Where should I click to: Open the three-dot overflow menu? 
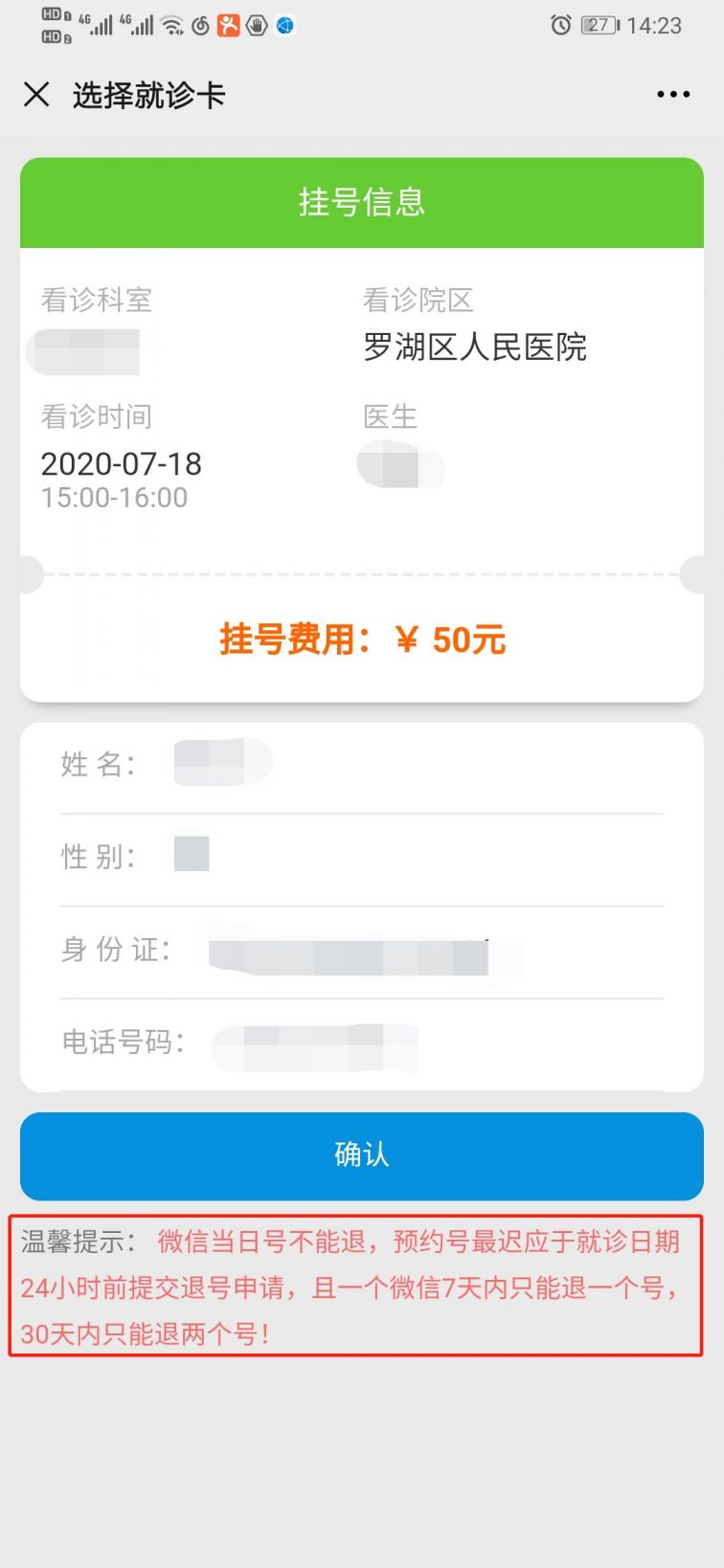pyautogui.click(x=673, y=94)
